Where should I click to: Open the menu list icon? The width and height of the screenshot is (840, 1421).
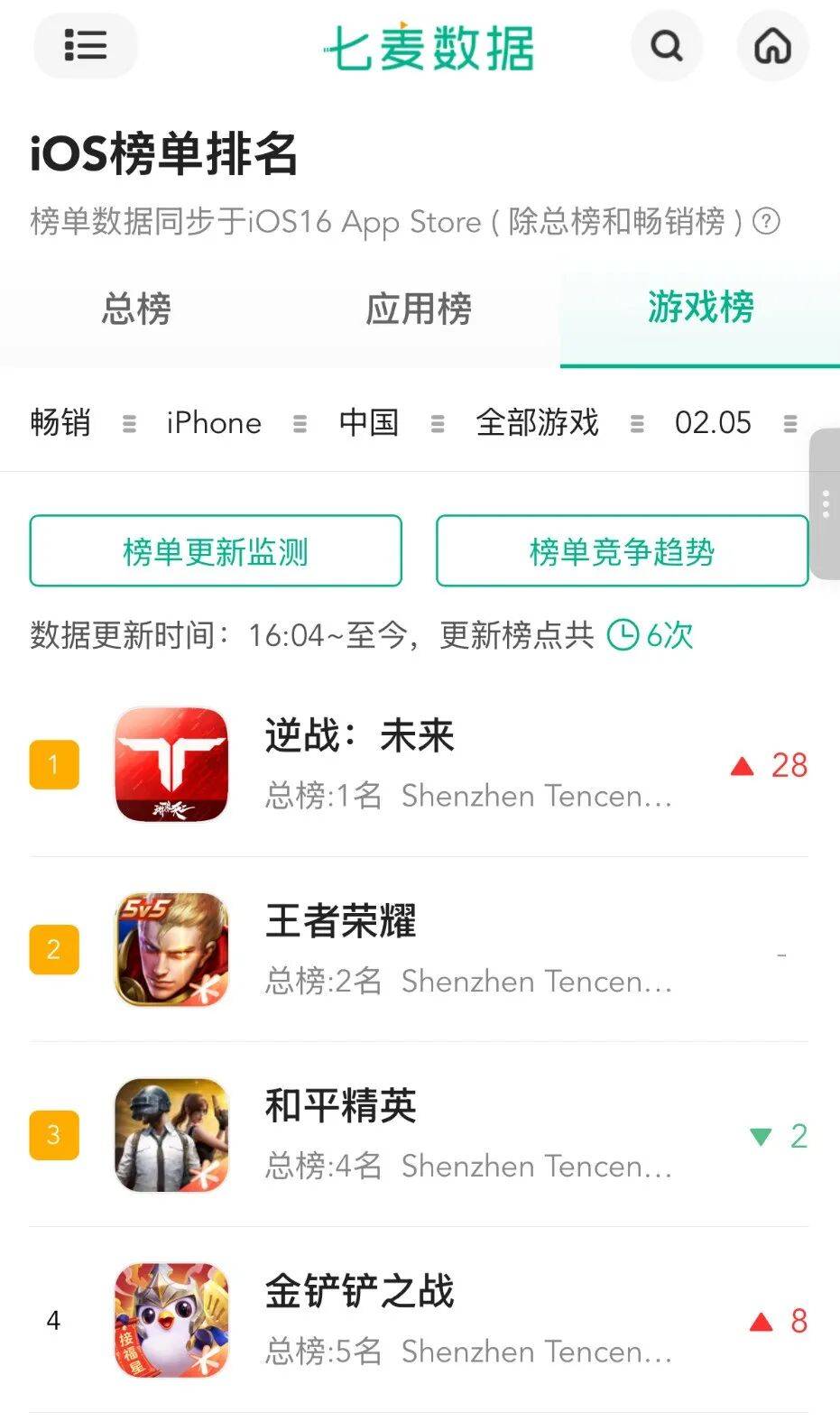point(86,45)
